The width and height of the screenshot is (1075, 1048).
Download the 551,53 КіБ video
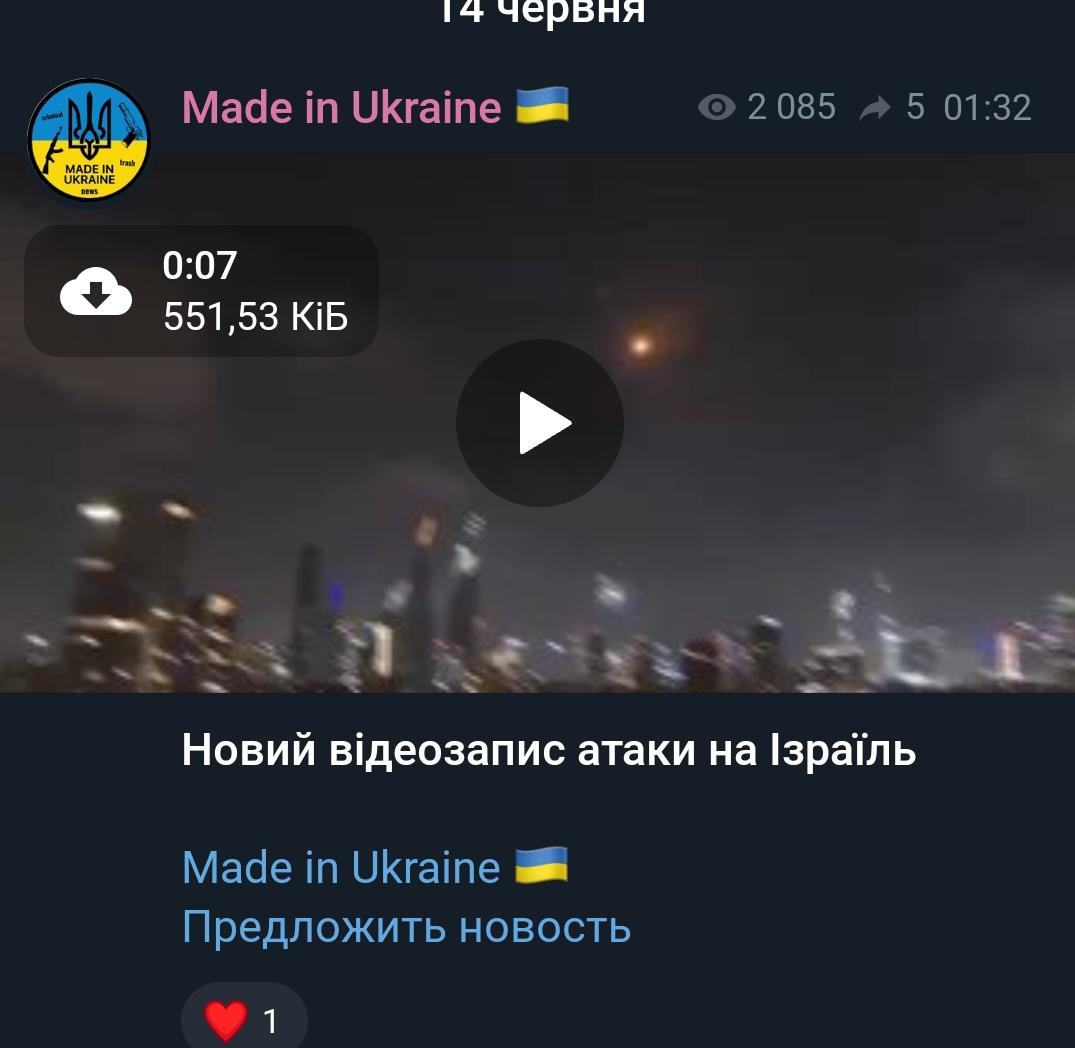click(x=96, y=291)
